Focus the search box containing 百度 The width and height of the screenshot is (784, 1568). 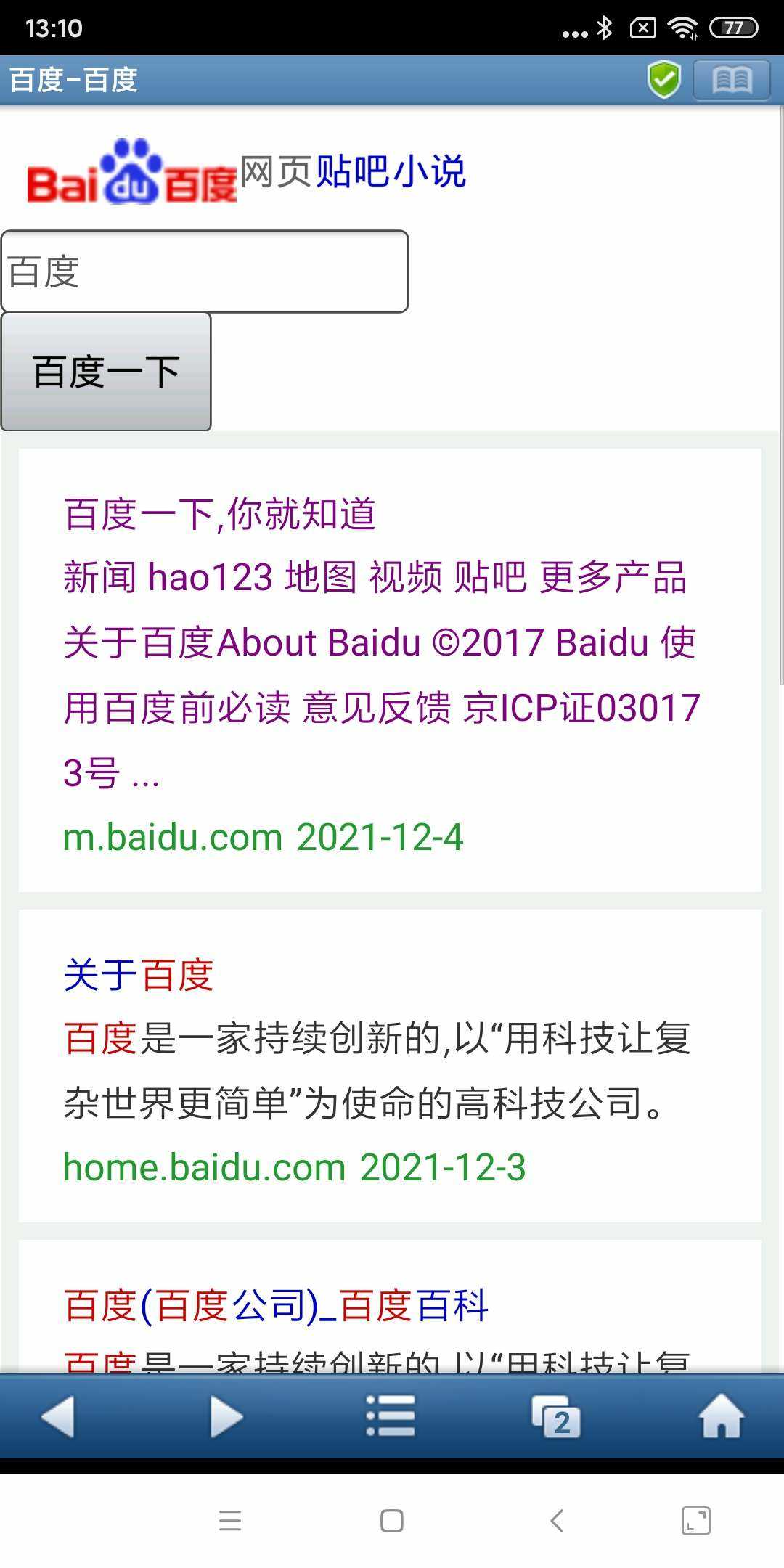(205, 271)
